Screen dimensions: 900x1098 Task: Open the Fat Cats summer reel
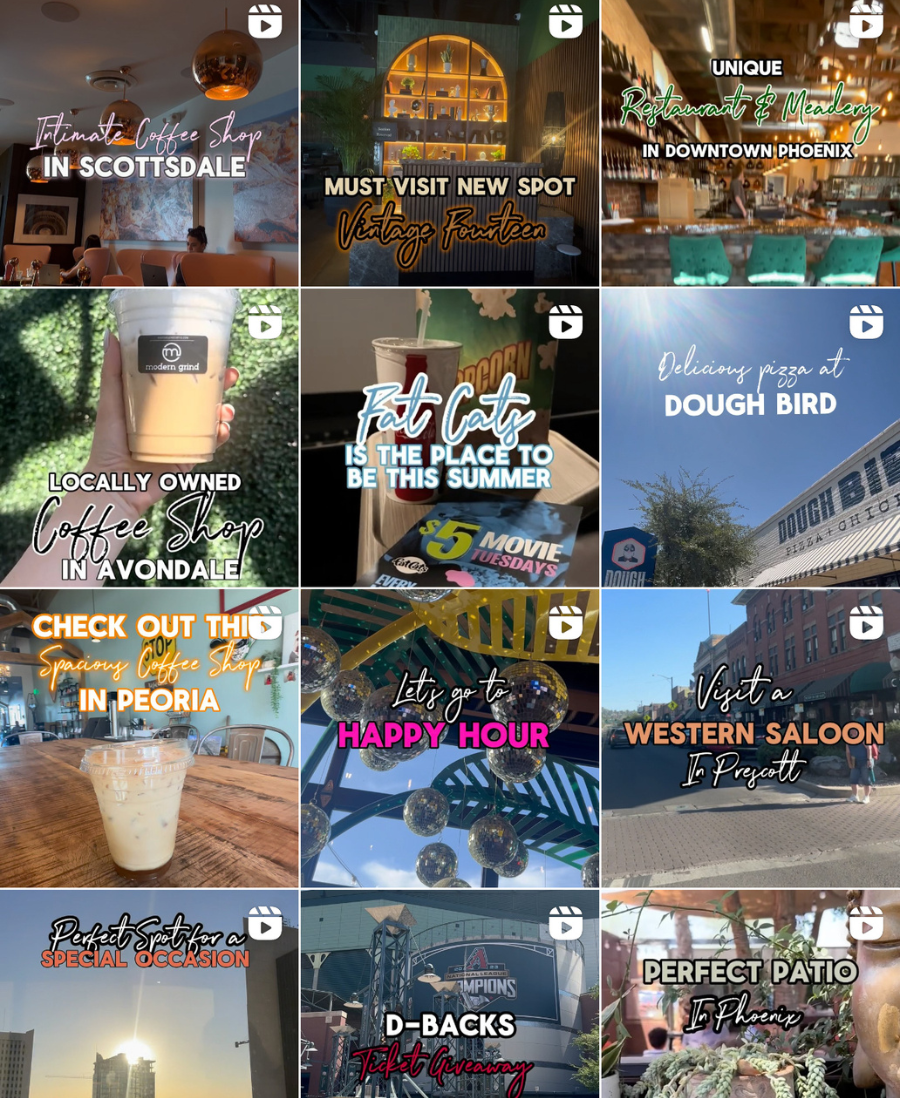[450, 437]
